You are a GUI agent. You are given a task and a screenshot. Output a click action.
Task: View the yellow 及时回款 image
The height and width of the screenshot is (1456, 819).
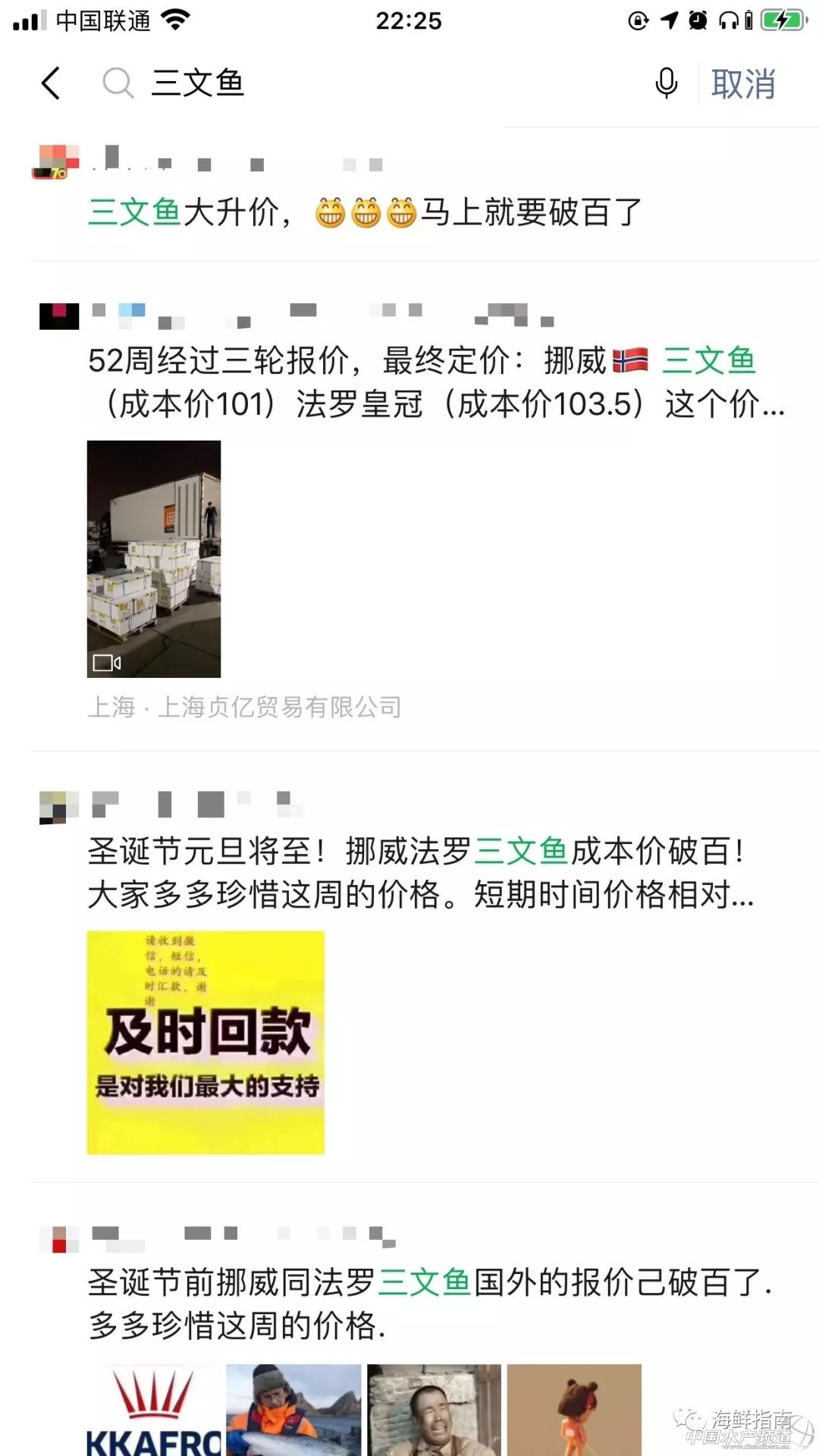(x=206, y=1043)
